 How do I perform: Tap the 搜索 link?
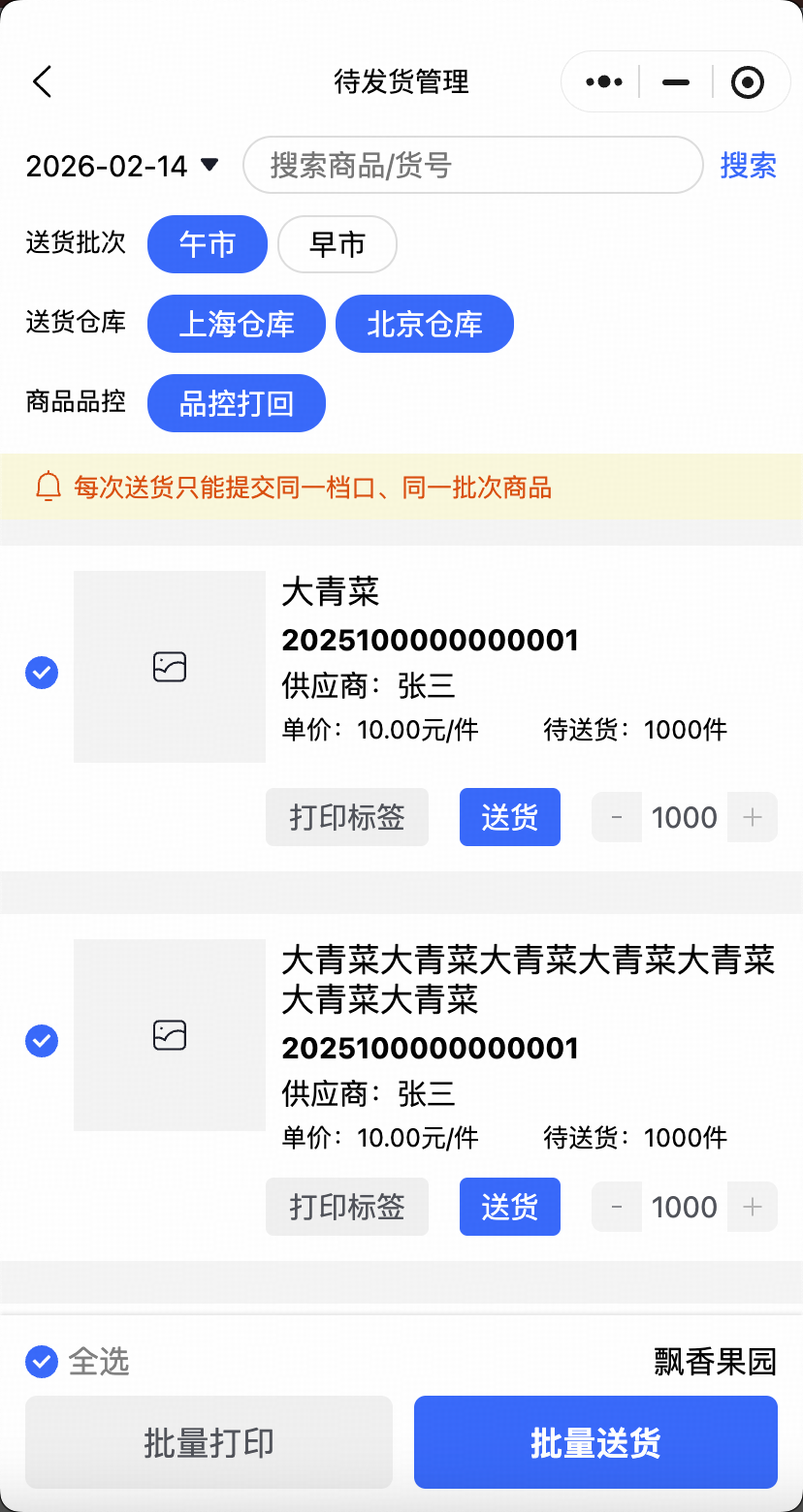[748, 166]
